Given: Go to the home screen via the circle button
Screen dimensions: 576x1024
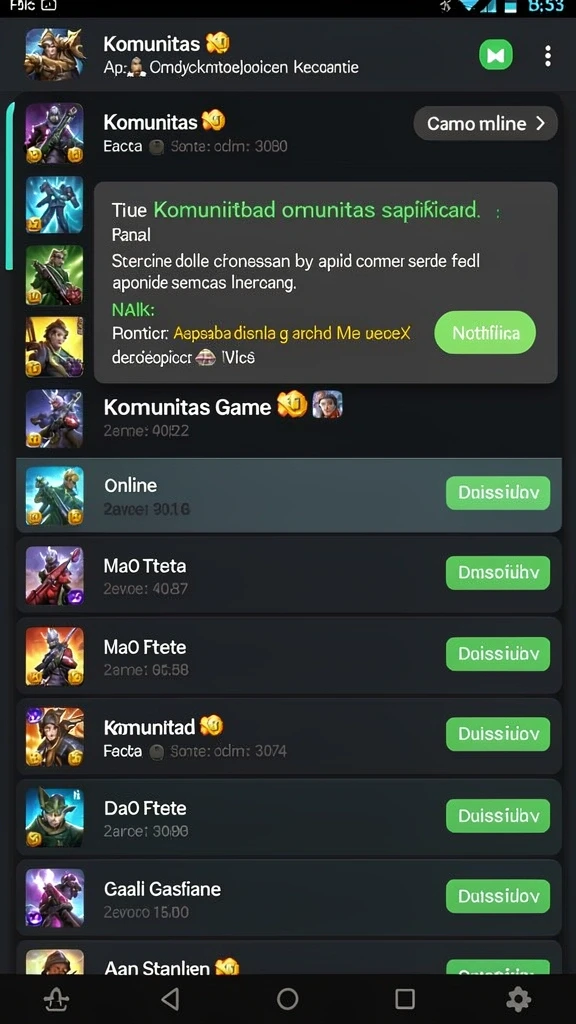Looking at the screenshot, I should (x=287, y=999).
